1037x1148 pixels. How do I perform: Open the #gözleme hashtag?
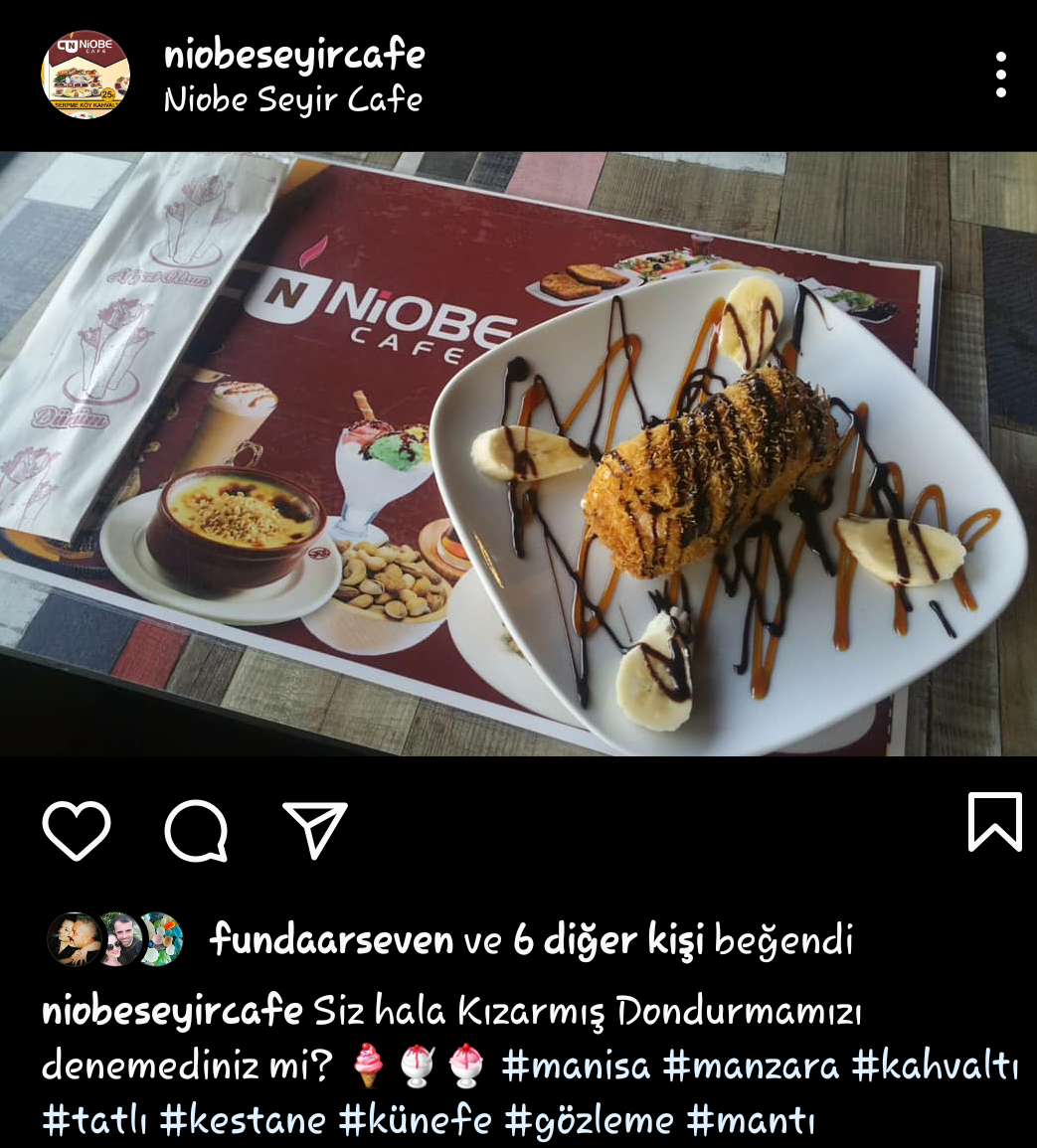pyautogui.click(x=589, y=1121)
